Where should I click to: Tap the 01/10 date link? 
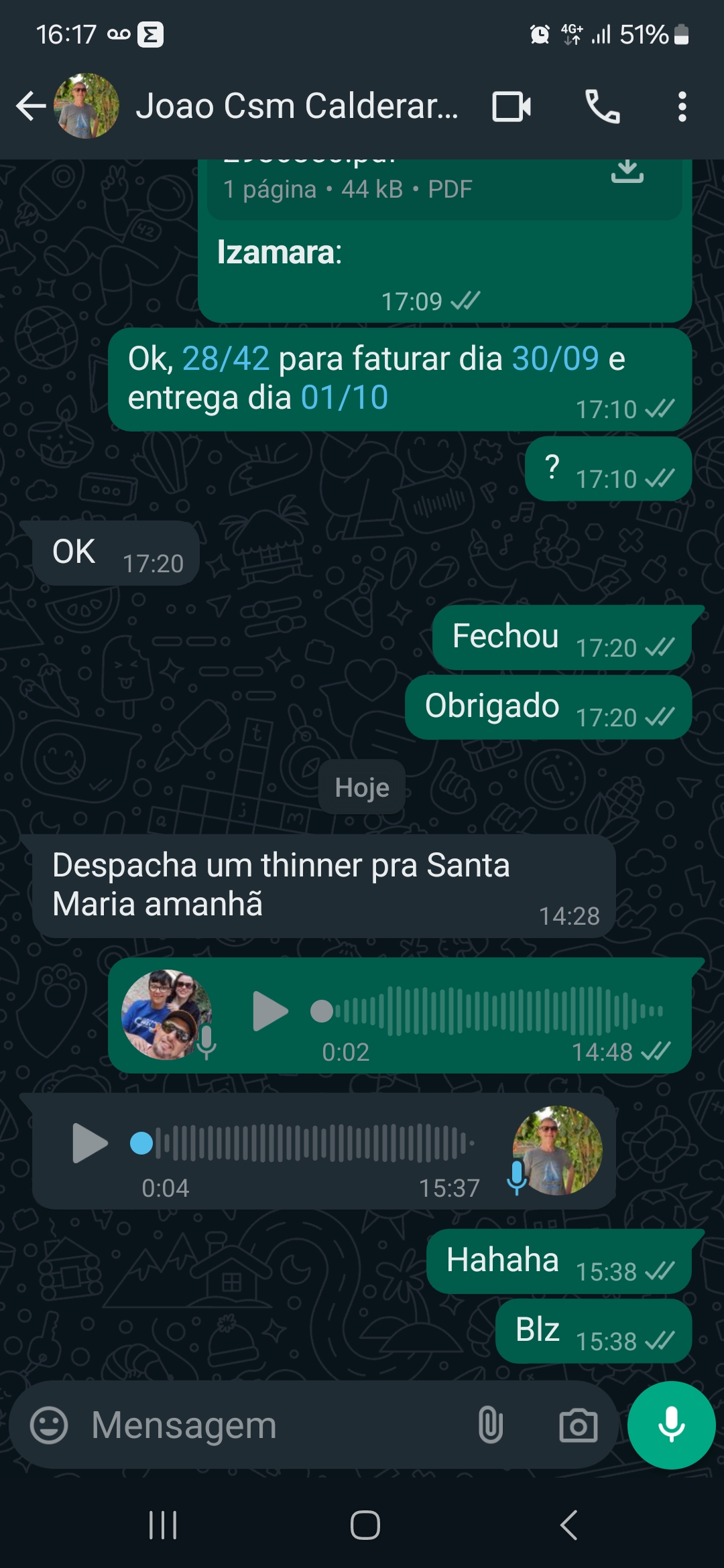[x=345, y=397]
